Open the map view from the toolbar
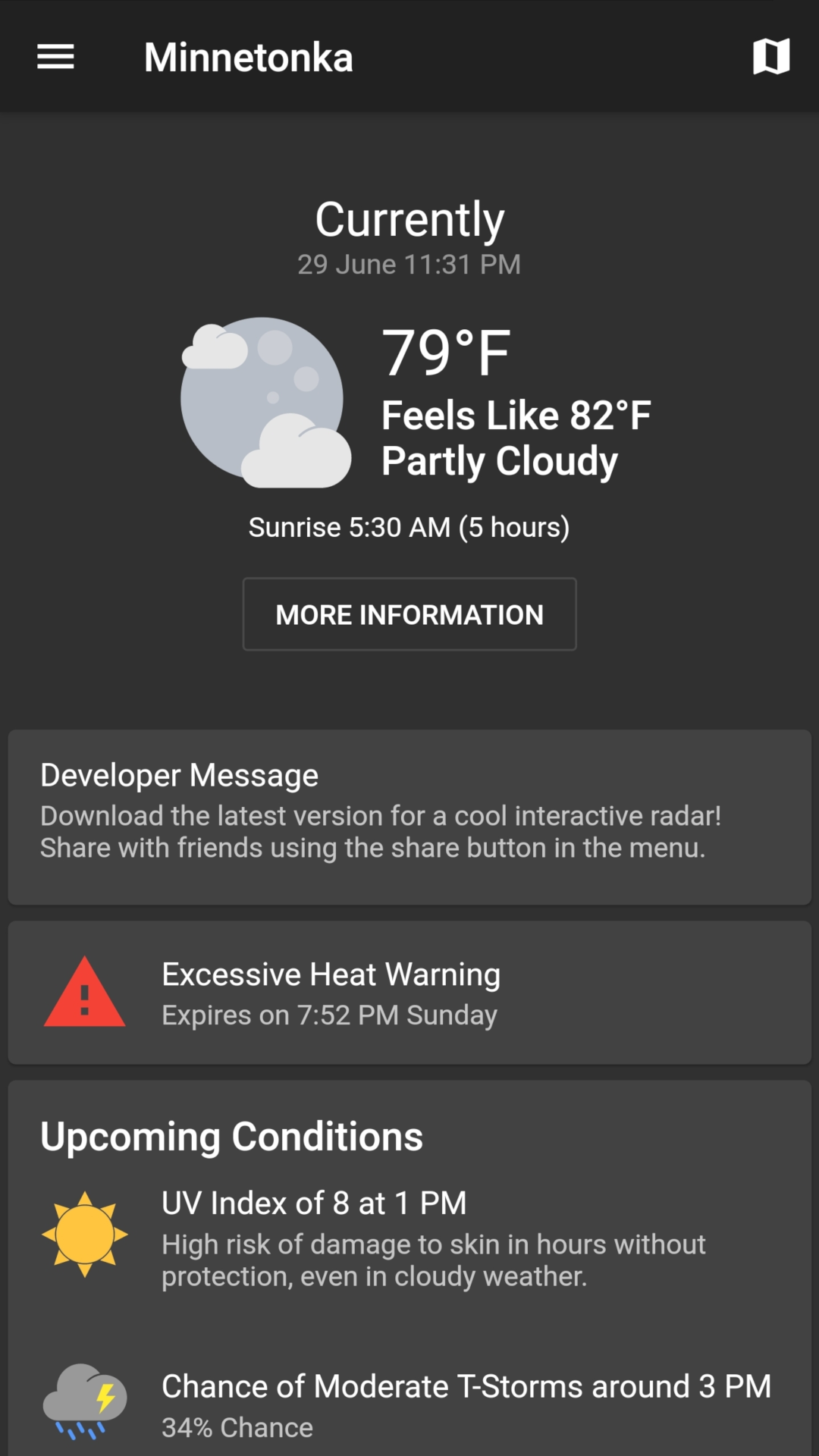The width and height of the screenshot is (819, 1456). (771, 56)
